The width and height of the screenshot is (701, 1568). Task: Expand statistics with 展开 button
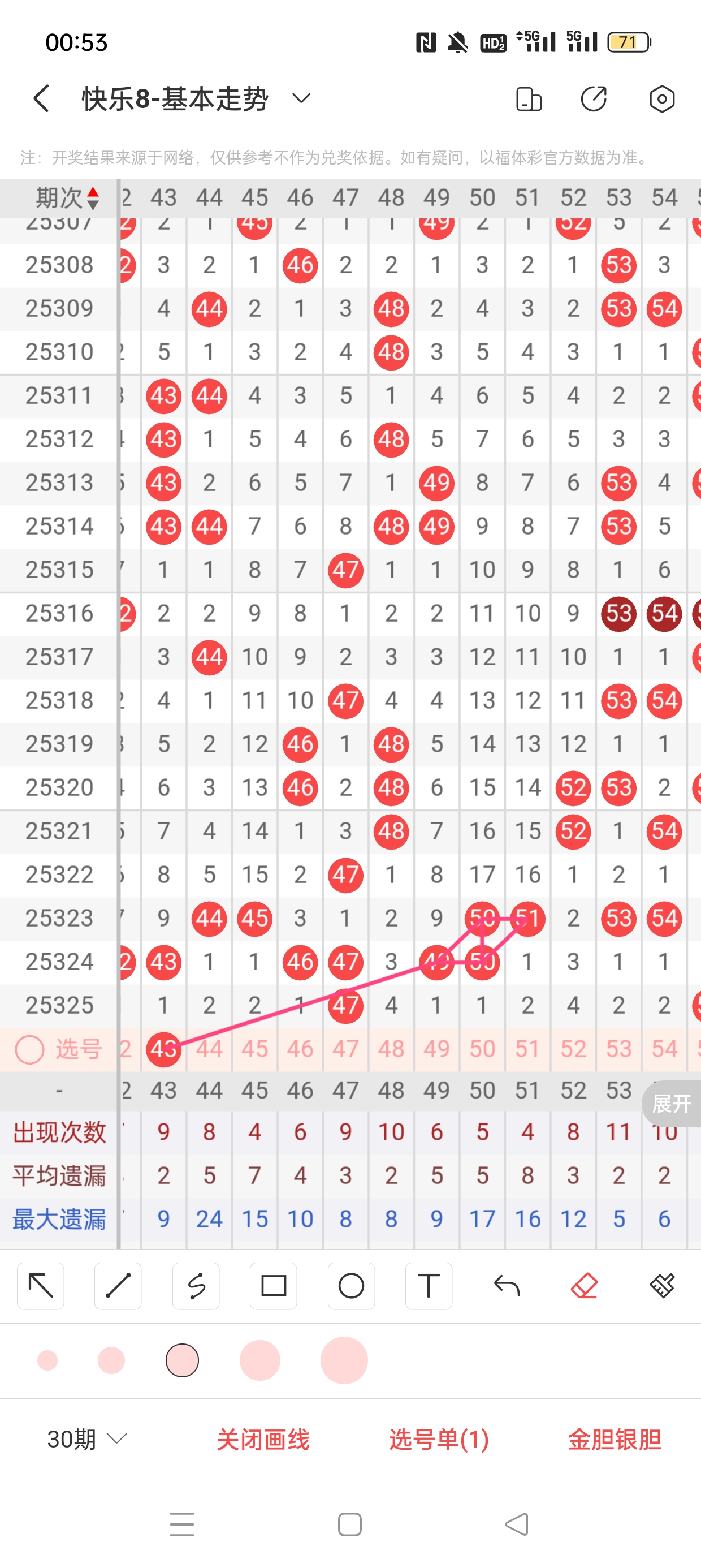click(x=671, y=1103)
